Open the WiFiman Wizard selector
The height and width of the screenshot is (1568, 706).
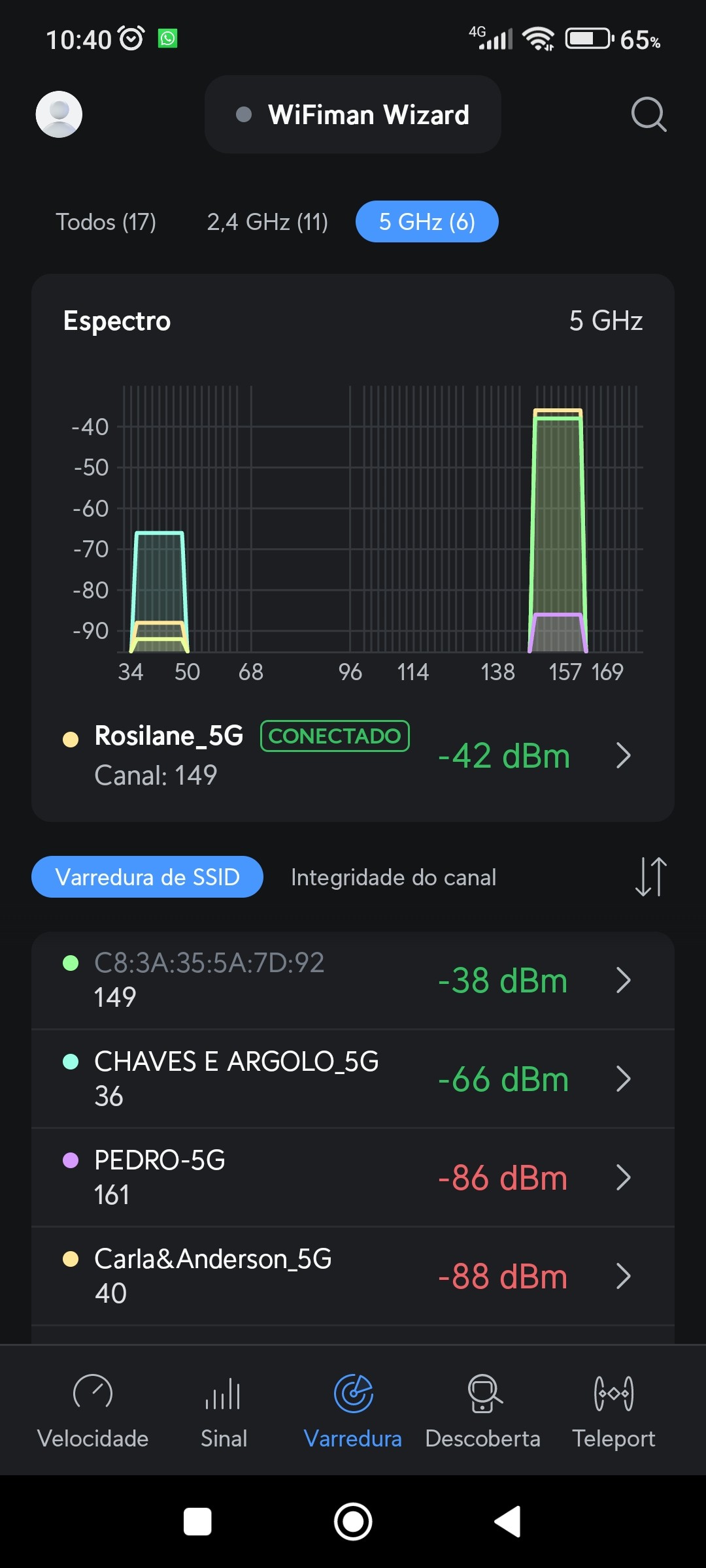[353, 115]
